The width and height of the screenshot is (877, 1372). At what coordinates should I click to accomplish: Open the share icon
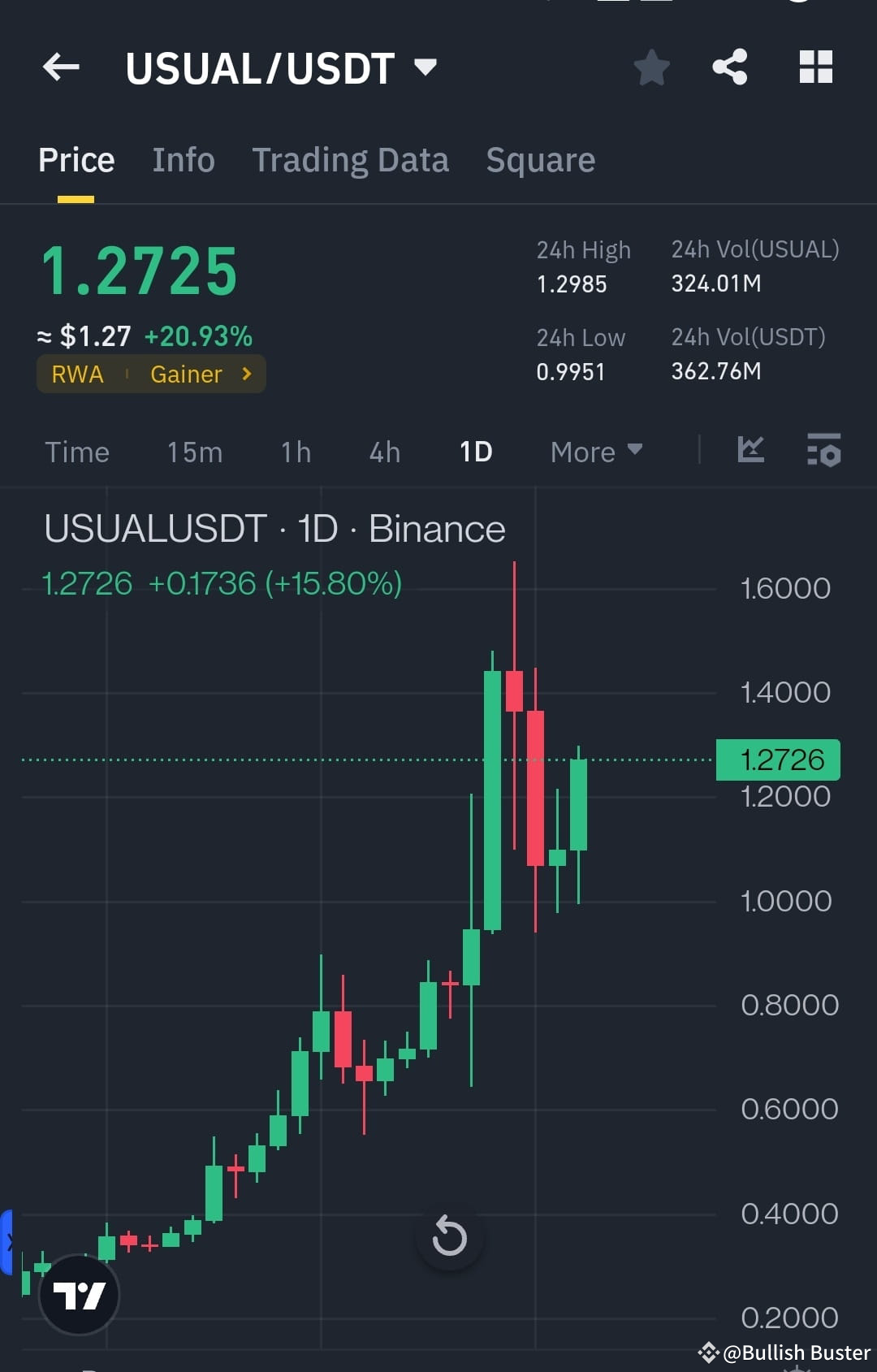[730, 68]
